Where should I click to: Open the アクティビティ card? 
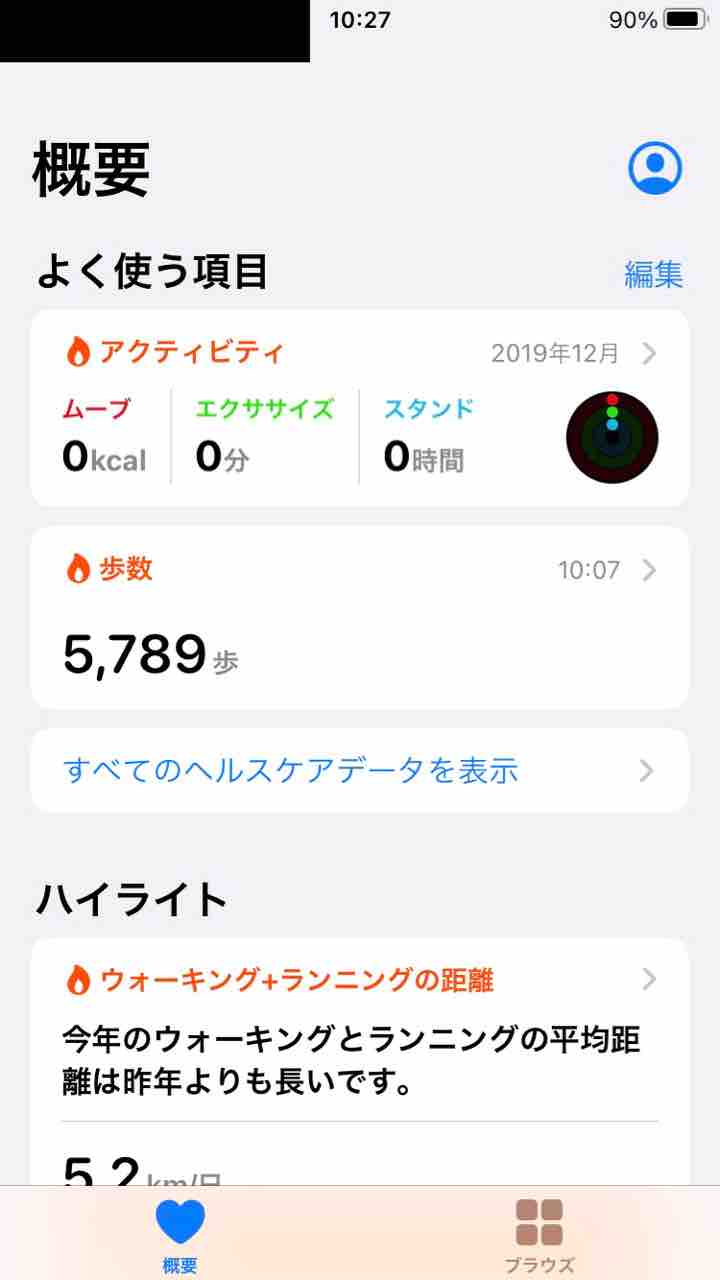pyautogui.click(x=359, y=408)
